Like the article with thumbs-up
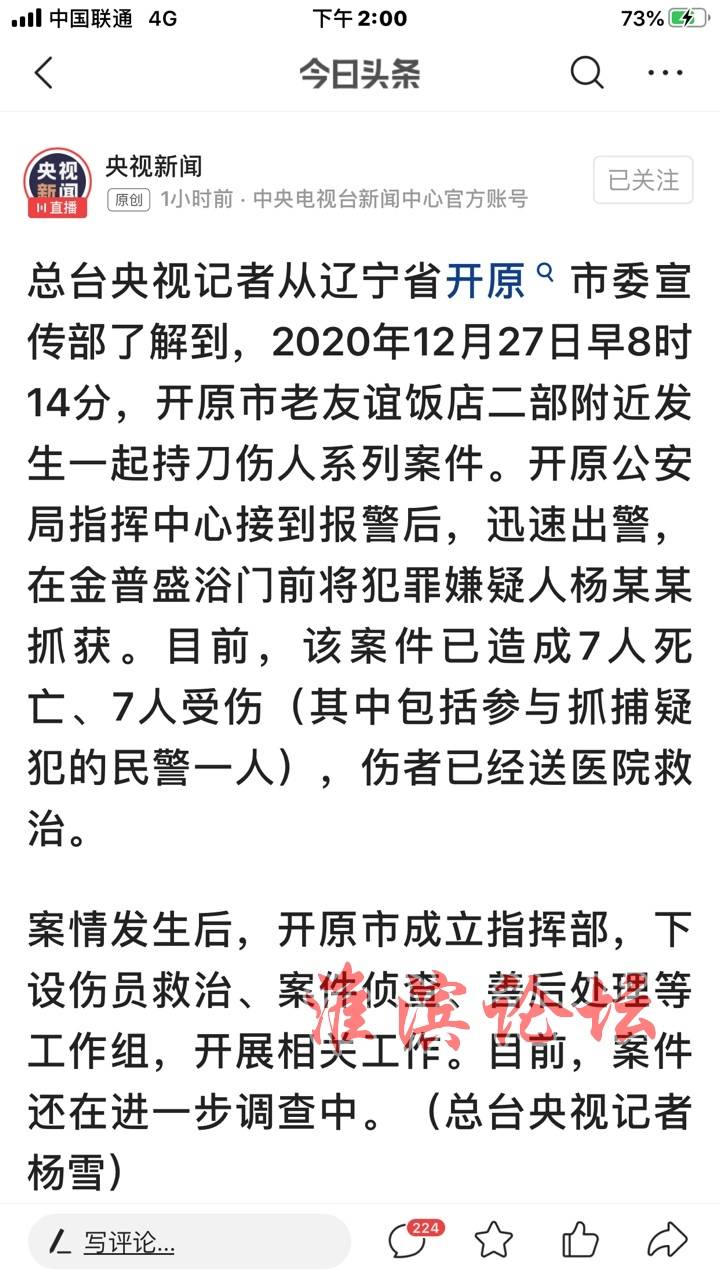The width and height of the screenshot is (720, 1280). 580,1241
